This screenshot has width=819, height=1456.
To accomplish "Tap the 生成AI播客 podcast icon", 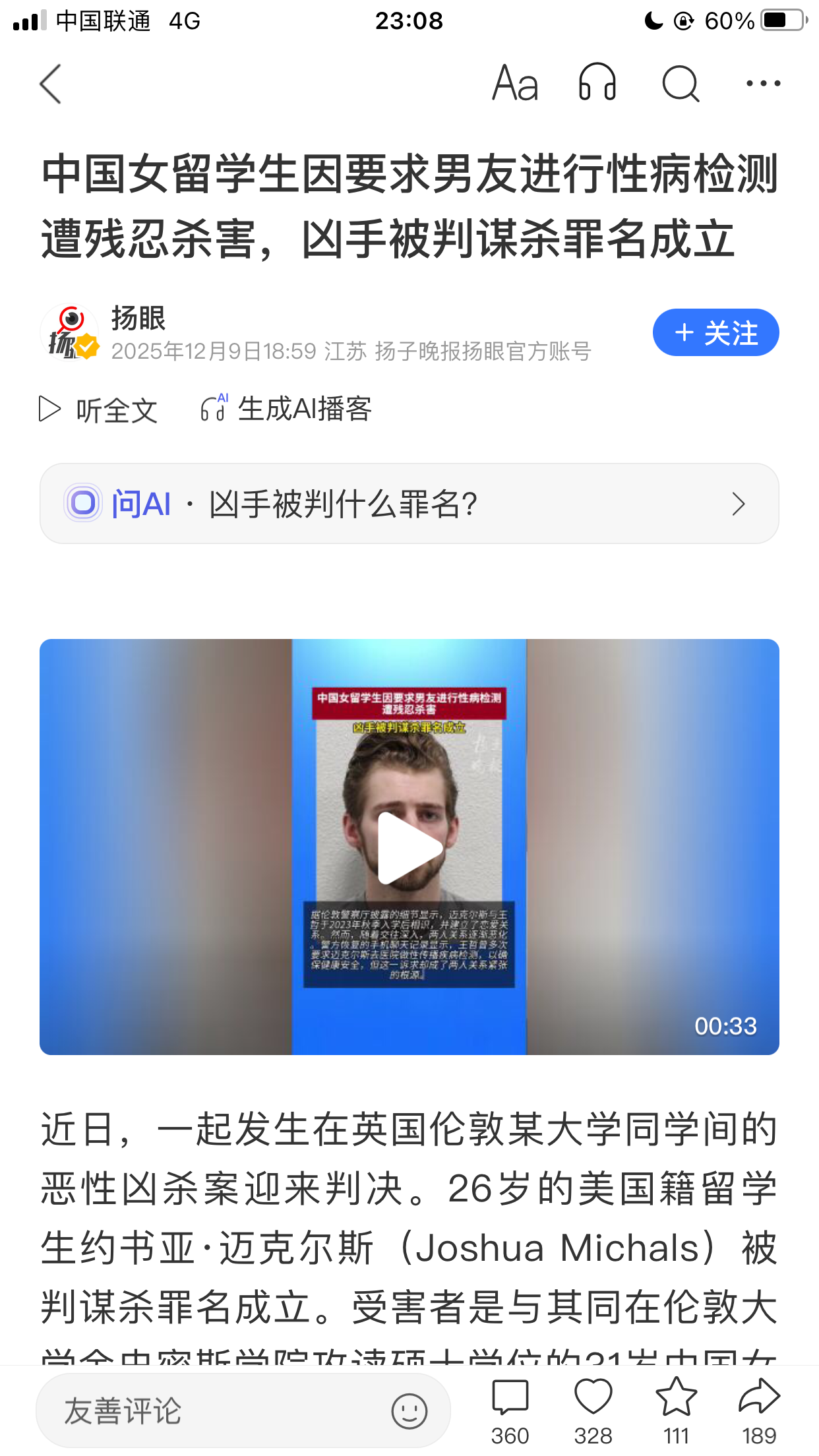I will (212, 409).
